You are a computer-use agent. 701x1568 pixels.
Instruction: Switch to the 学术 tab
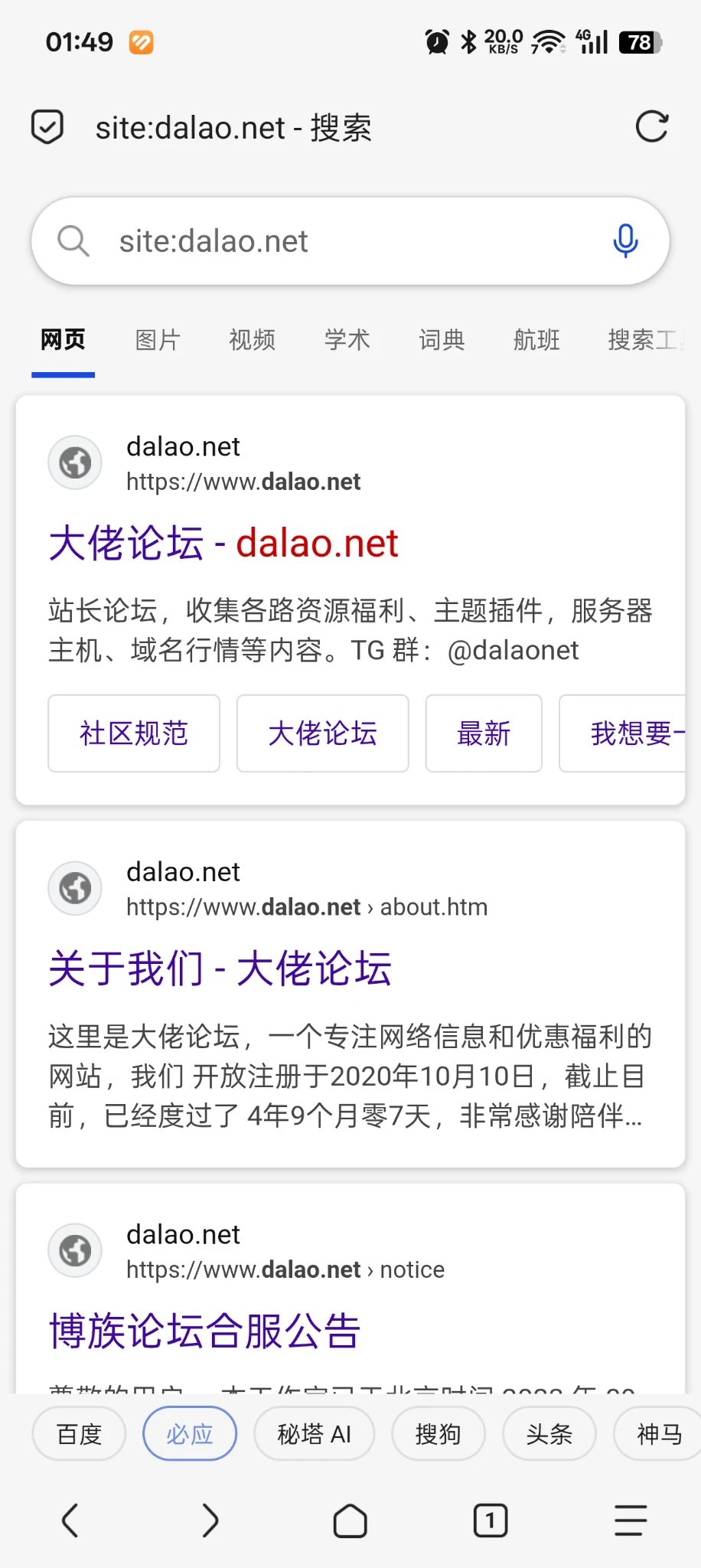(347, 340)
